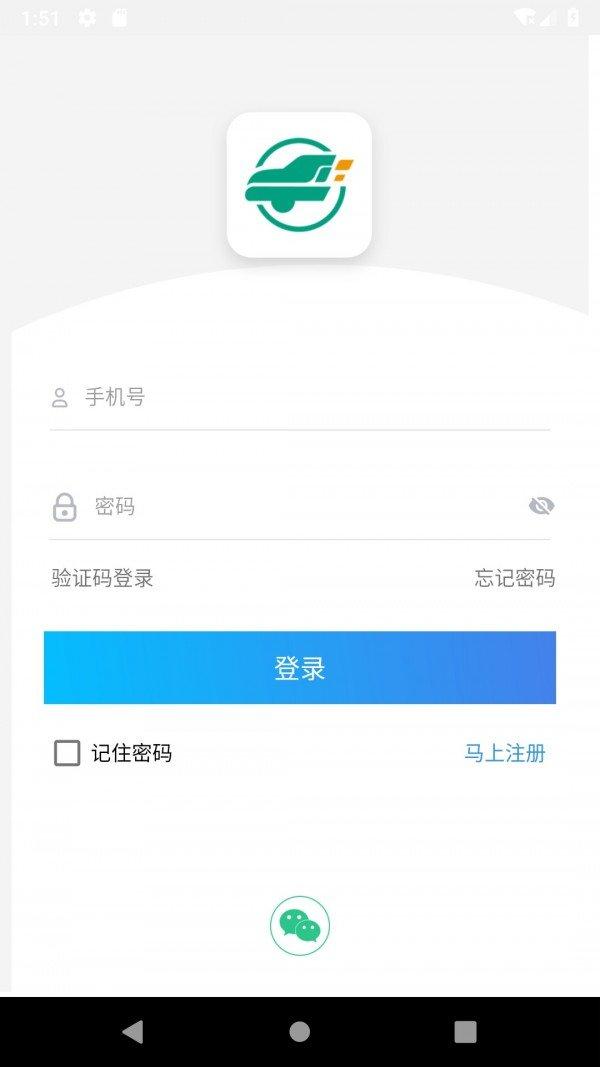Image resolution: width=600 pixels, height=1067 pixels.
Task: Tap the system home button
Action: 300,1032
